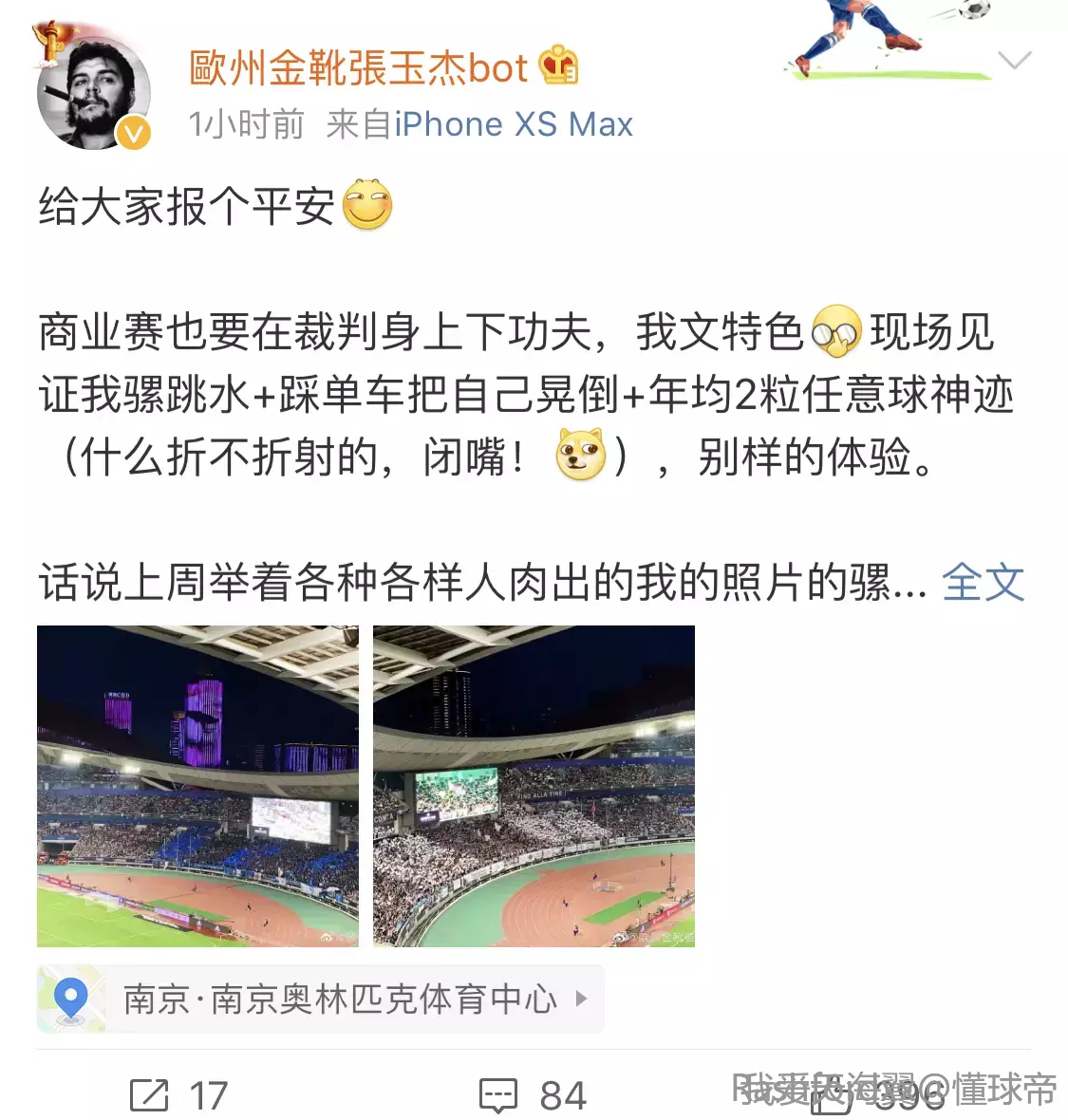Open the stadium photo with purple towers
Image resolution: width=1068 pixels, height=1120 pixels.
click(x=197, y=786)
